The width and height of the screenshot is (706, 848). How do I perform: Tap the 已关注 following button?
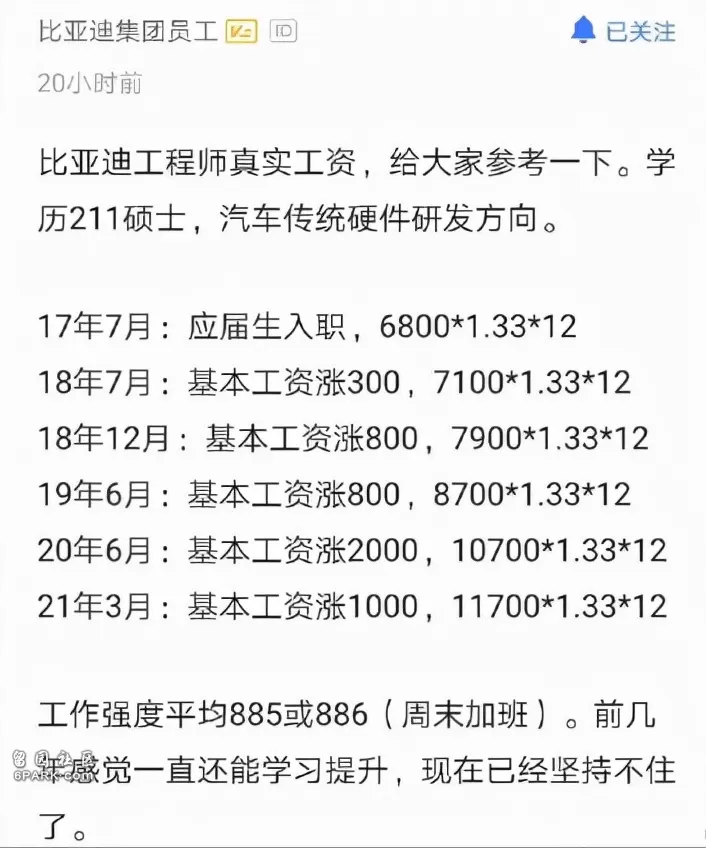[x=623, y=30]
